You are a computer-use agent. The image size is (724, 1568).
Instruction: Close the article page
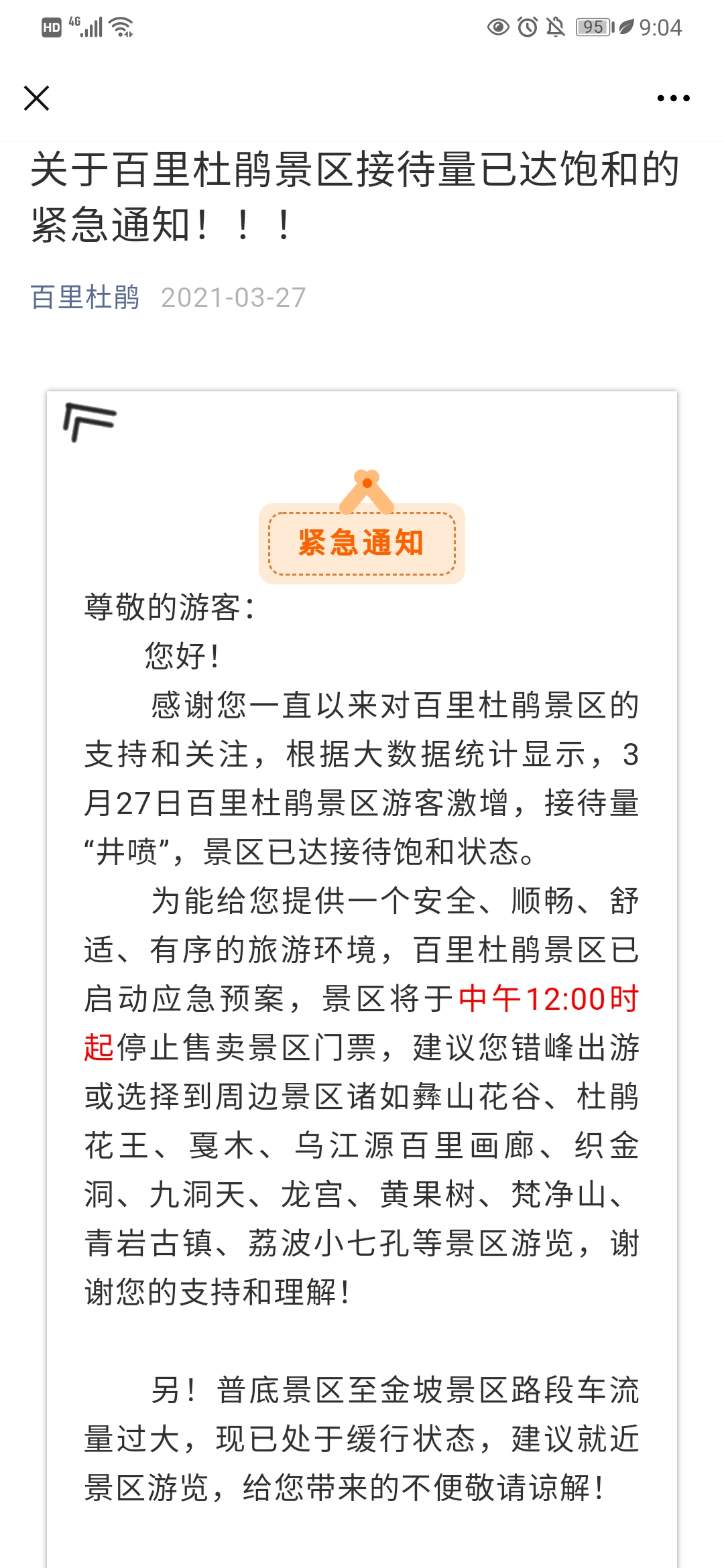click(x=36, y=98)
